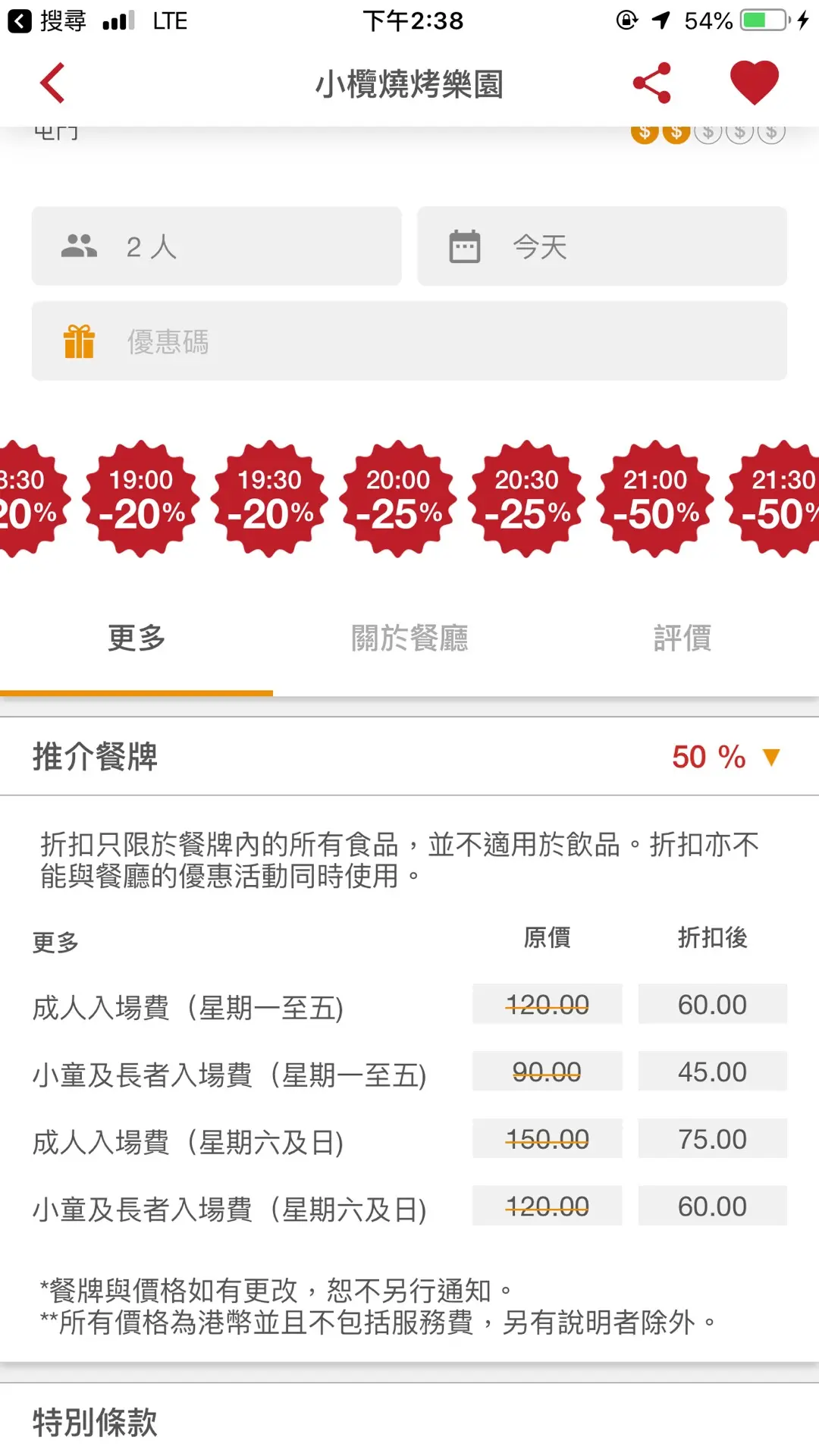The width and height of the screenshot is (819, 1456).
Task: Pick the 21:00 -50% time slot
Action: 655,498
